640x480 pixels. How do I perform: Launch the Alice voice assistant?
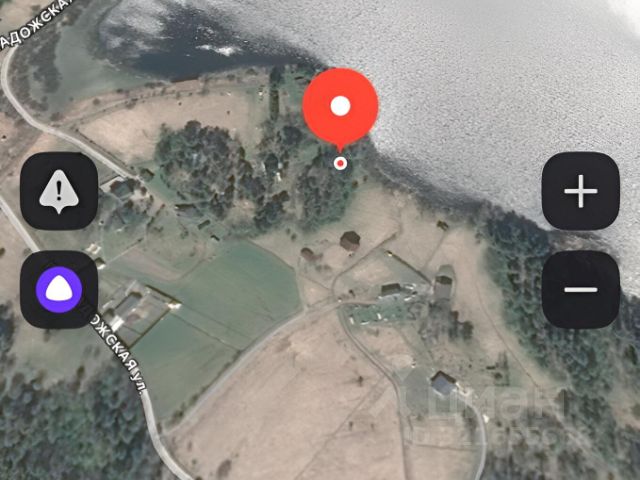58,290
